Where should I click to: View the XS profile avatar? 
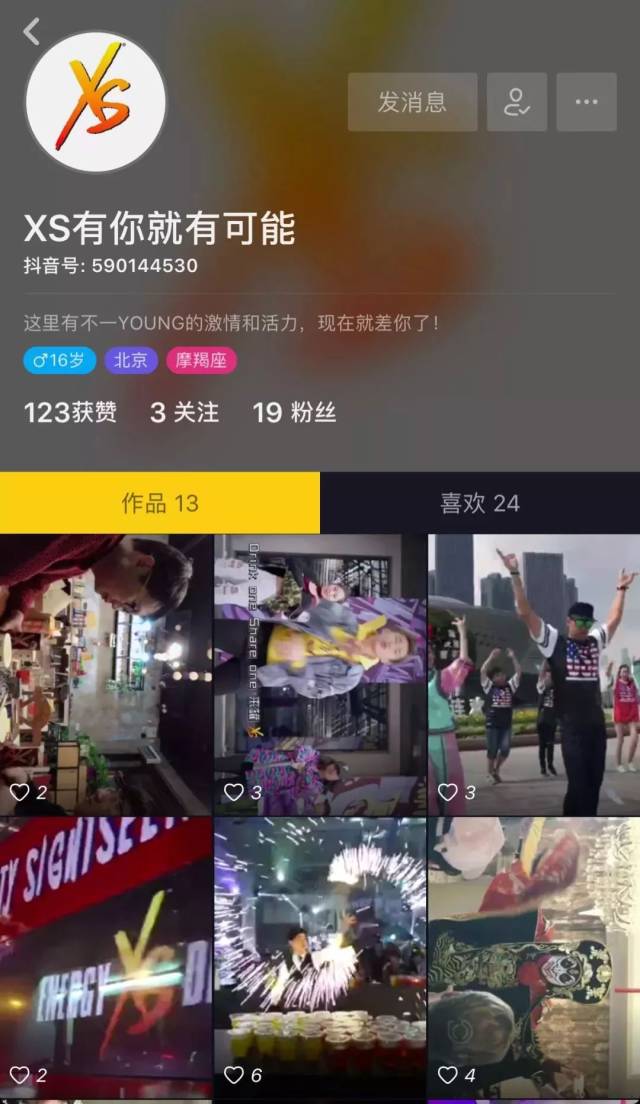(x=96, y=102)
